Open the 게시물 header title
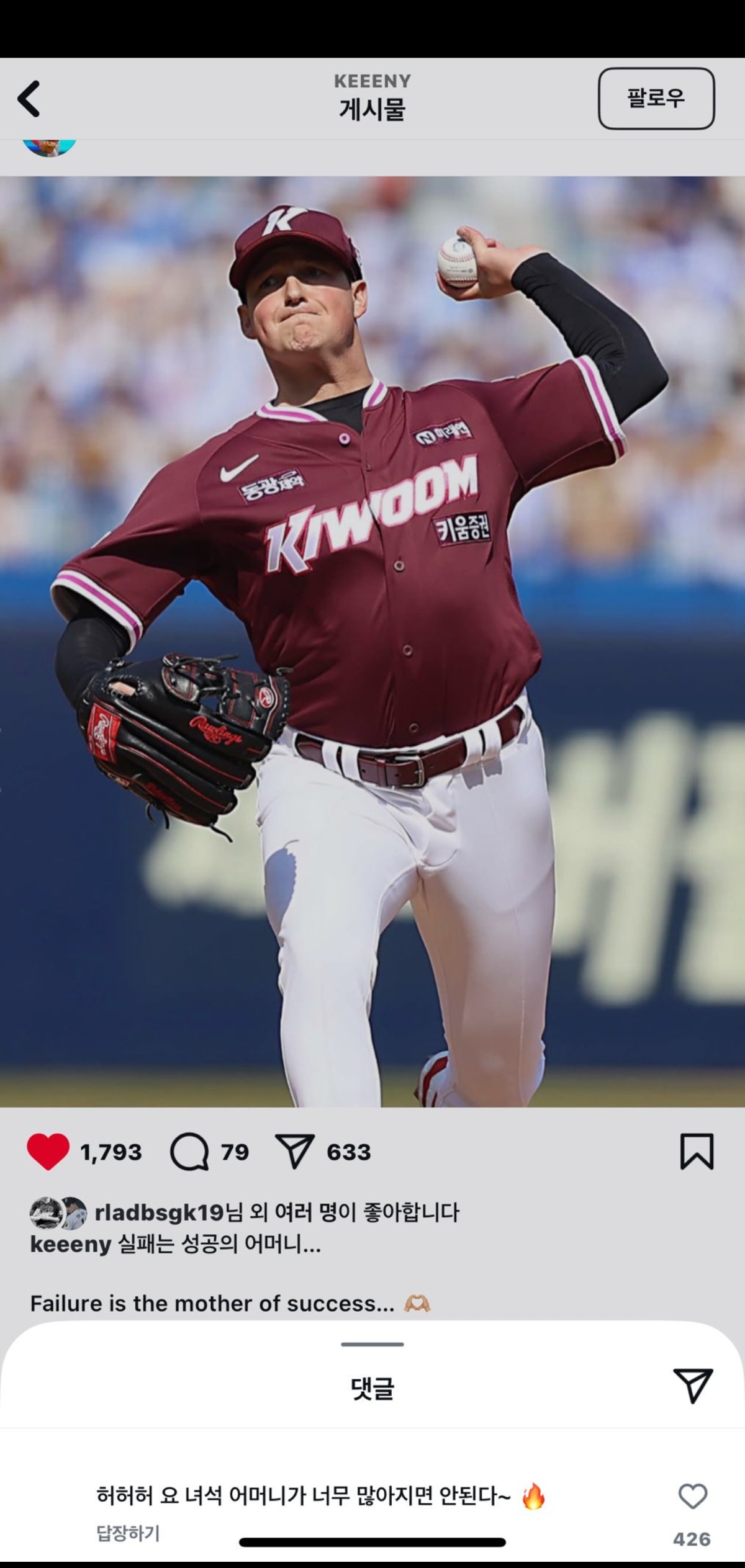The image size is (745, 1568). coord(372,107)
